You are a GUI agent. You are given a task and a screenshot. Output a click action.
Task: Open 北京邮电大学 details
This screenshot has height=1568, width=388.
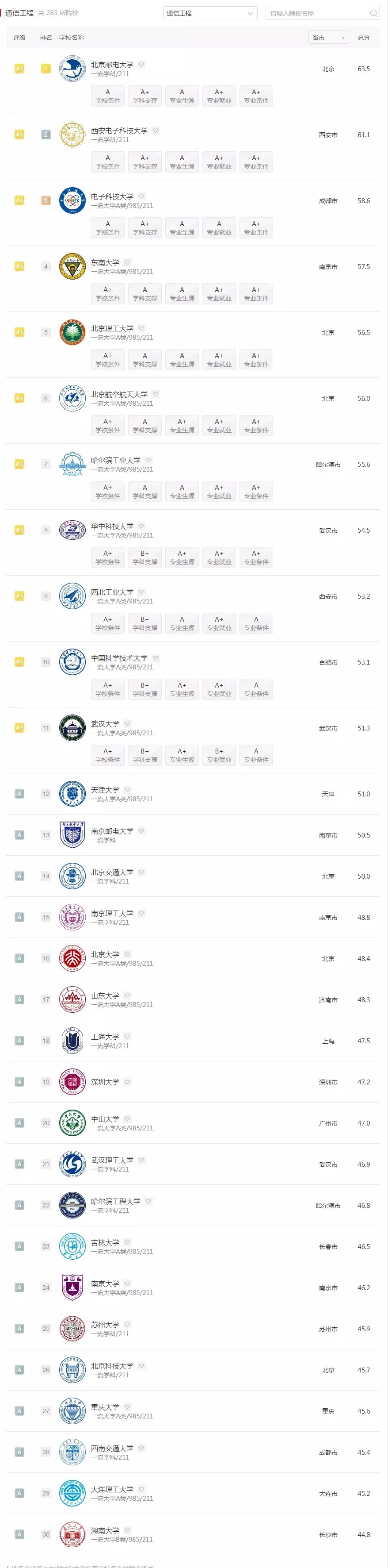click(112, 65)
